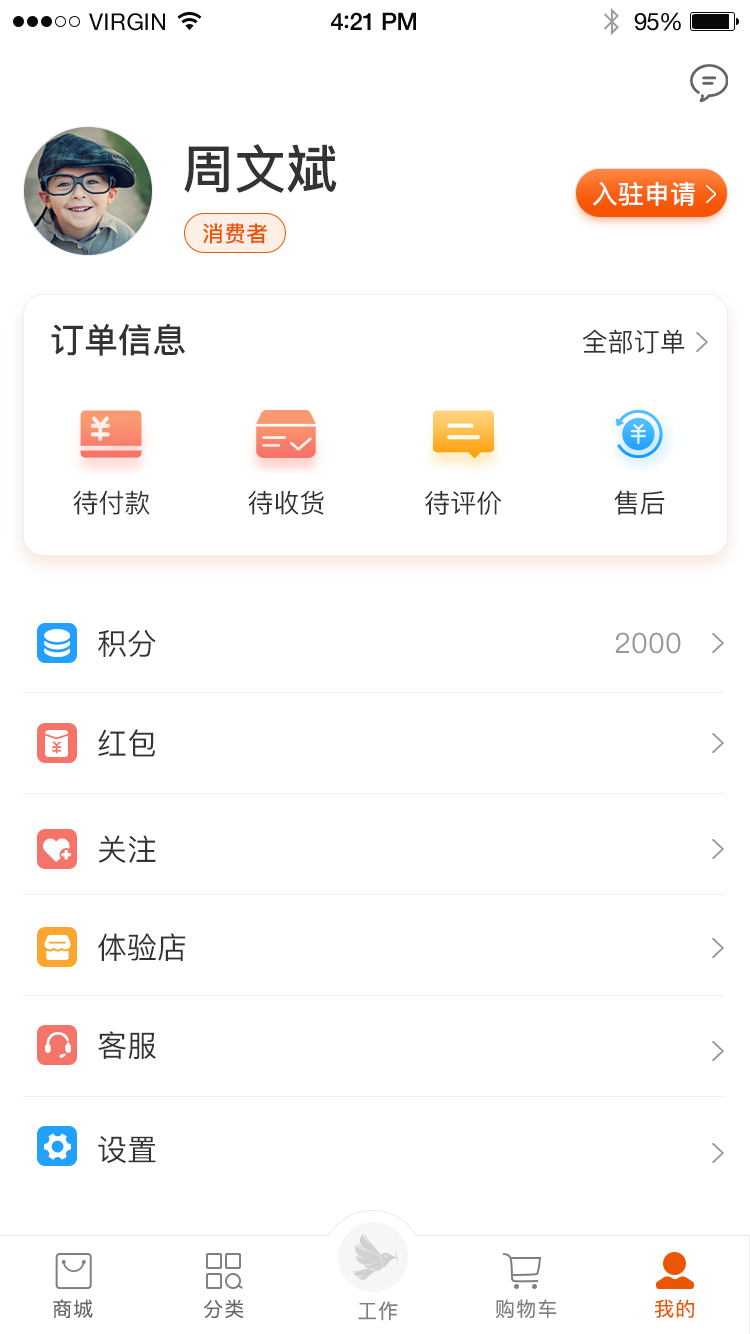Viewport: 750px width, 1334px height.
Task: Open the 关注 favorites row
Action: (375, 849)
